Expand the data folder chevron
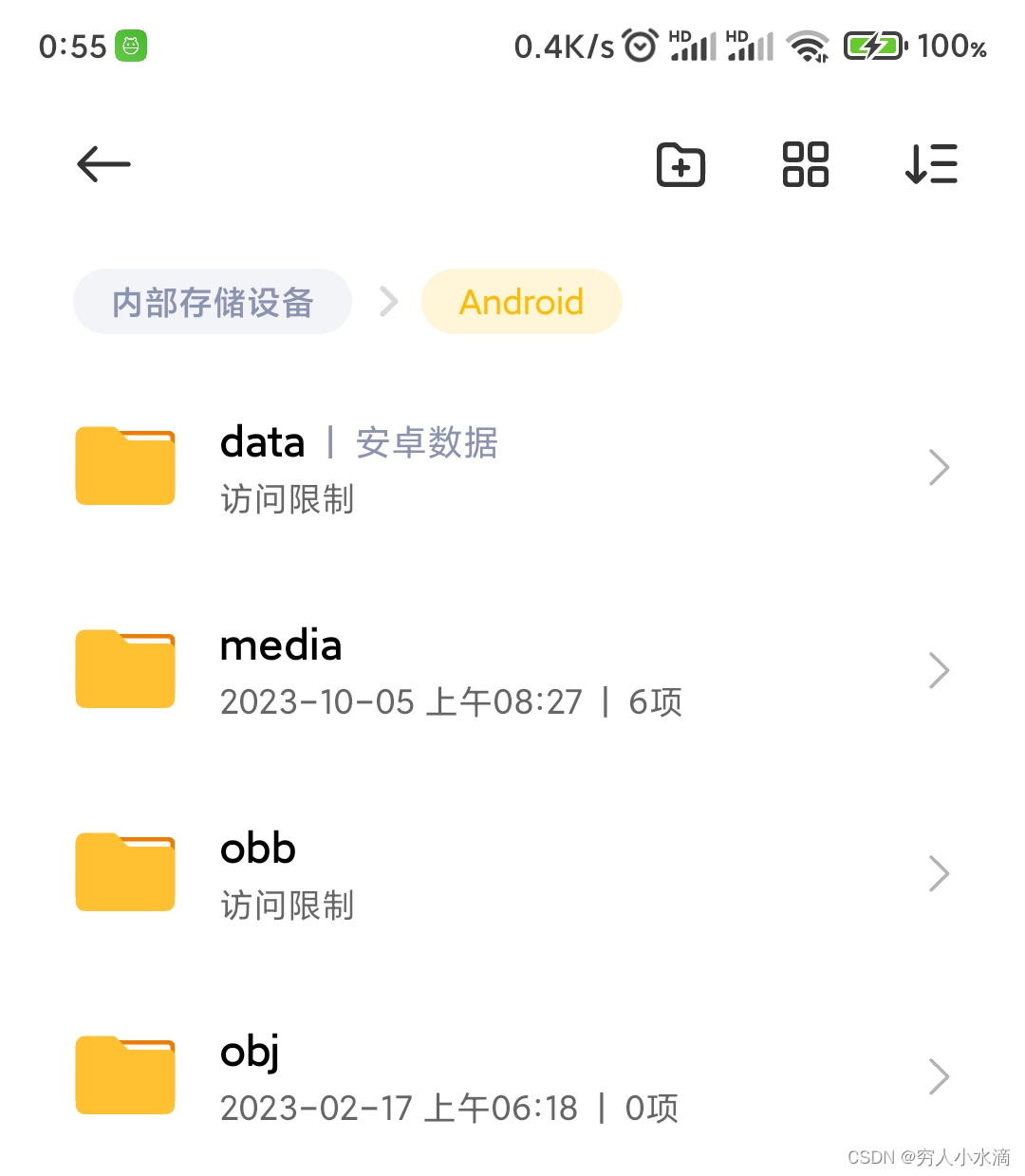 [939, 466]
